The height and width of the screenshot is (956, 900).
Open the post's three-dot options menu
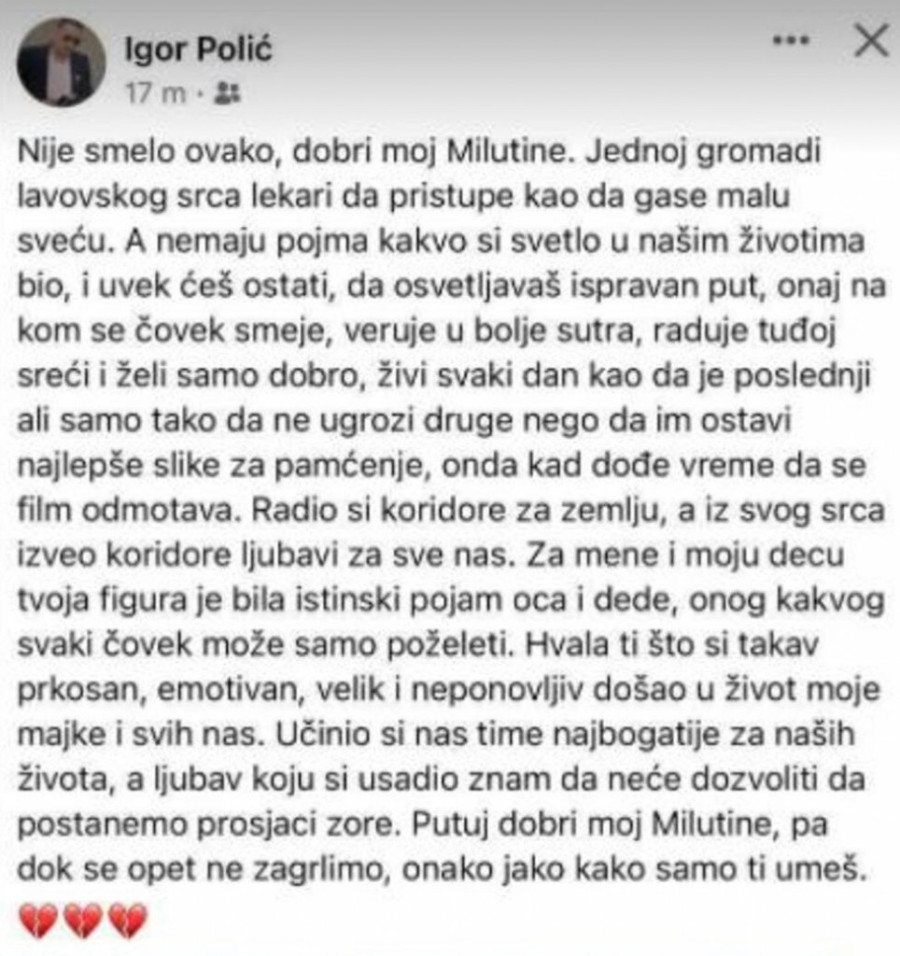click(x=791, y=41)
